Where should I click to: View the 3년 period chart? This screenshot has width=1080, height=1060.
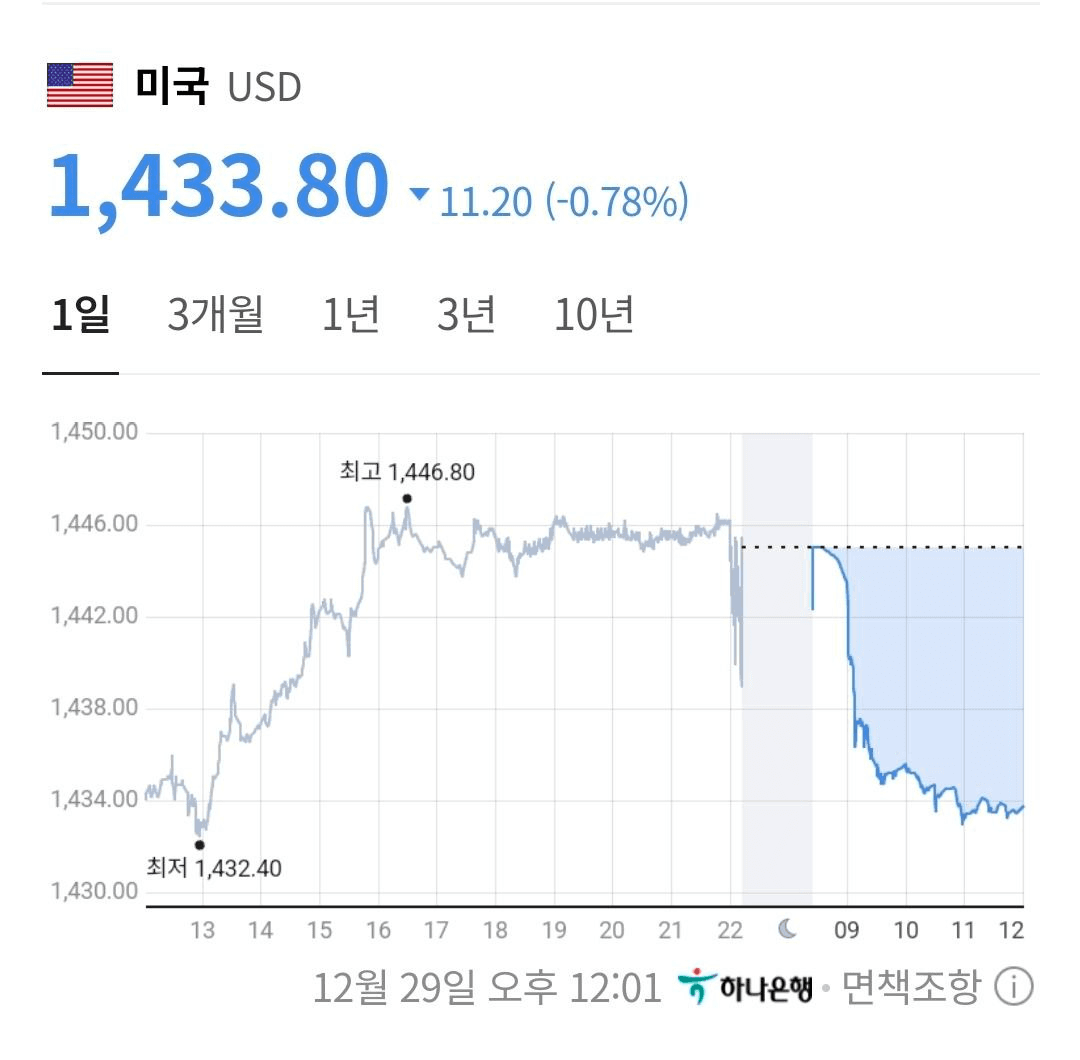467,316
